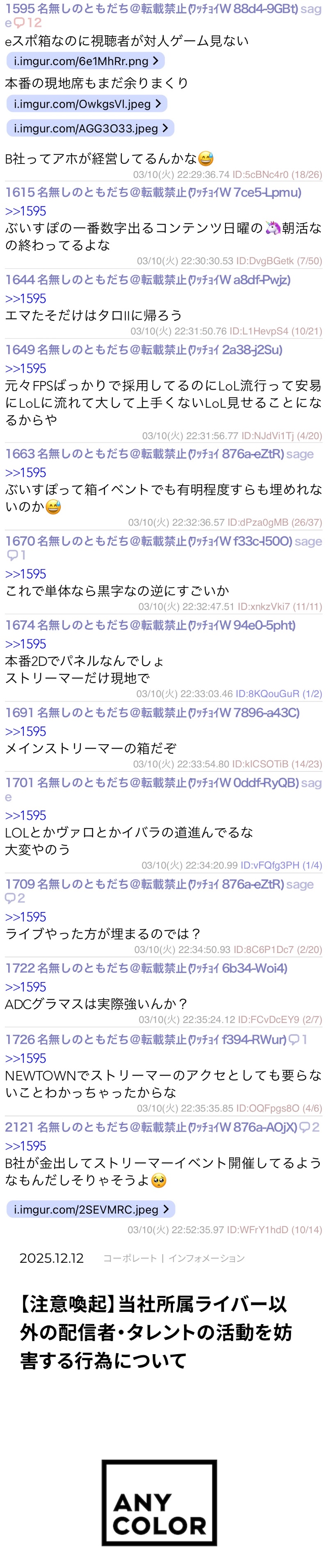Open the i.imgur.com/AGG3O33.jpeg link
The image size is (328, 1568).
point(90,128)
